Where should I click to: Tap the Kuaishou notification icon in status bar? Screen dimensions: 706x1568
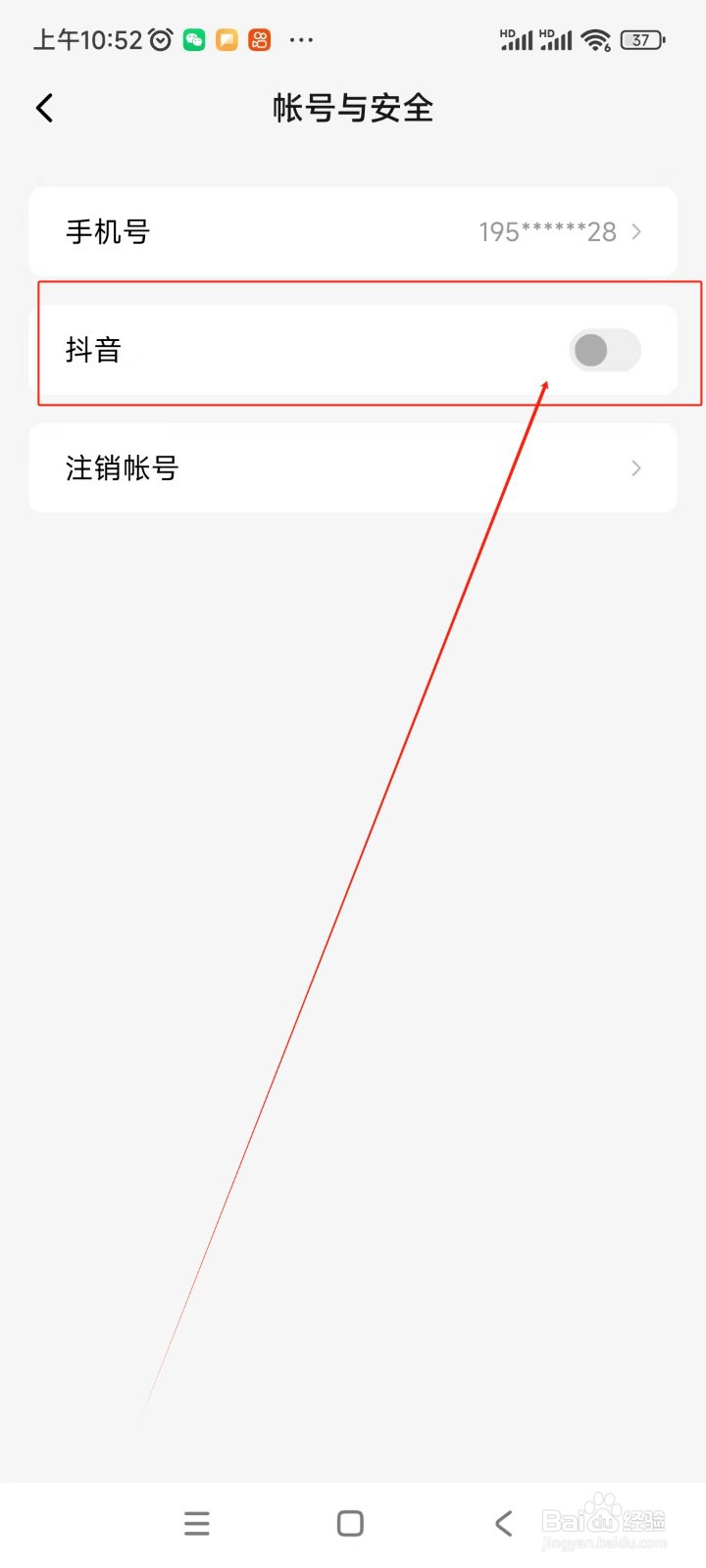(x=259, y=39)
